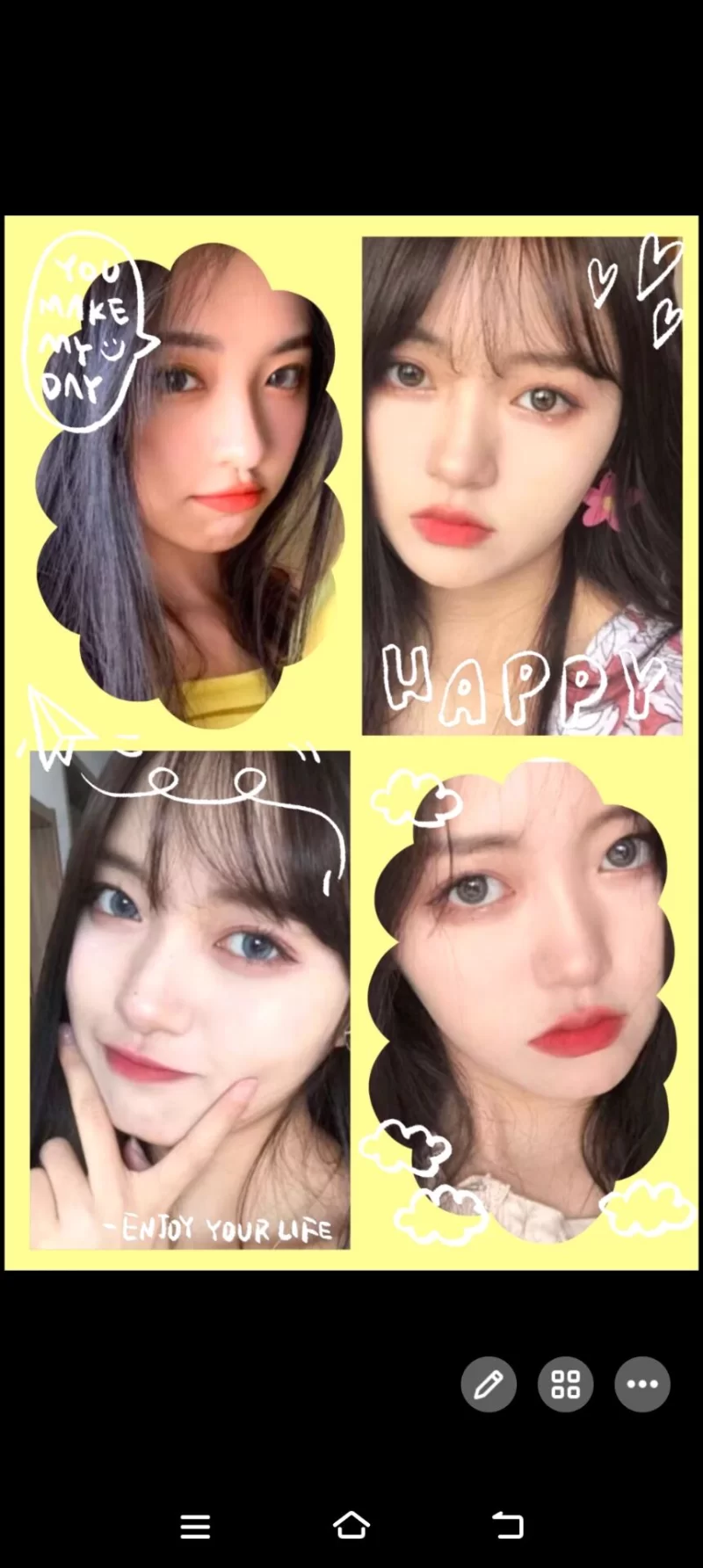This screenshot has height=1568, width=703.
Task: Go back using the system back button
Action: (507, 1526)
